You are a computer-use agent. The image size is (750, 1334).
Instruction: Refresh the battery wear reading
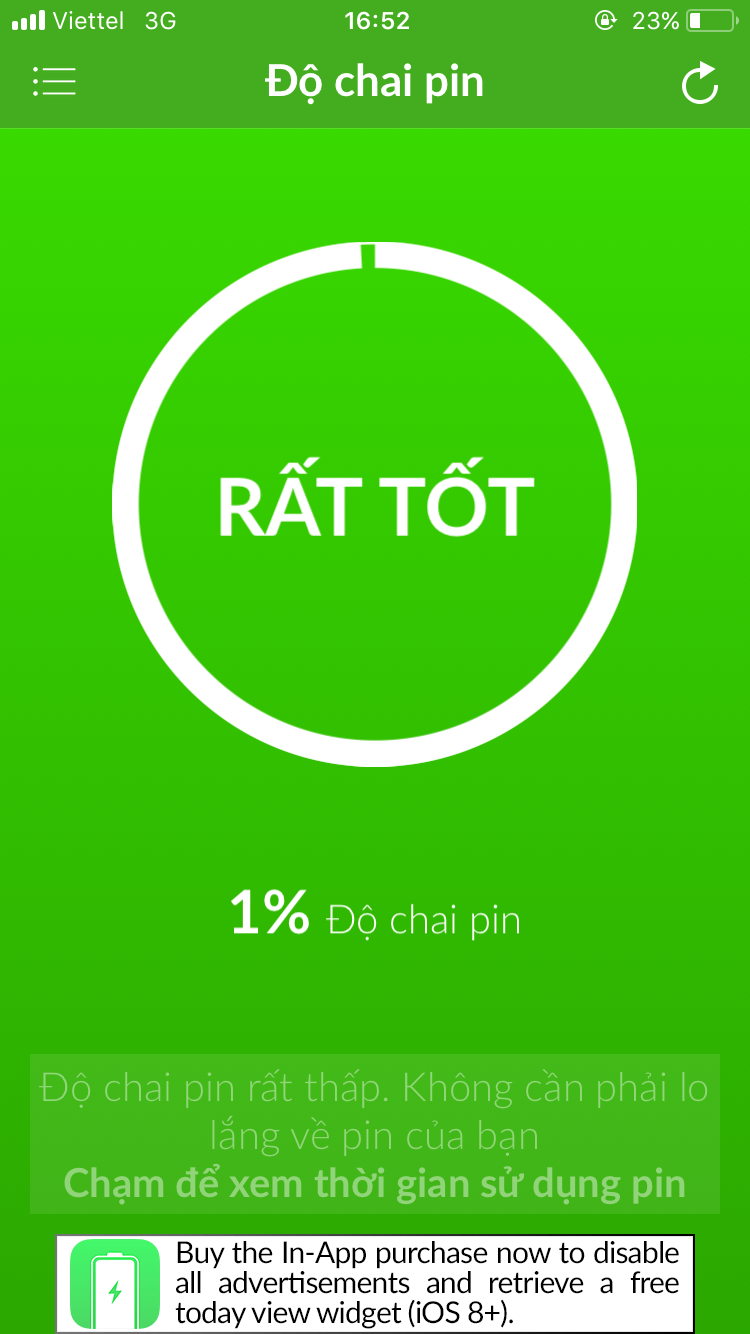(x=700, y=83)
